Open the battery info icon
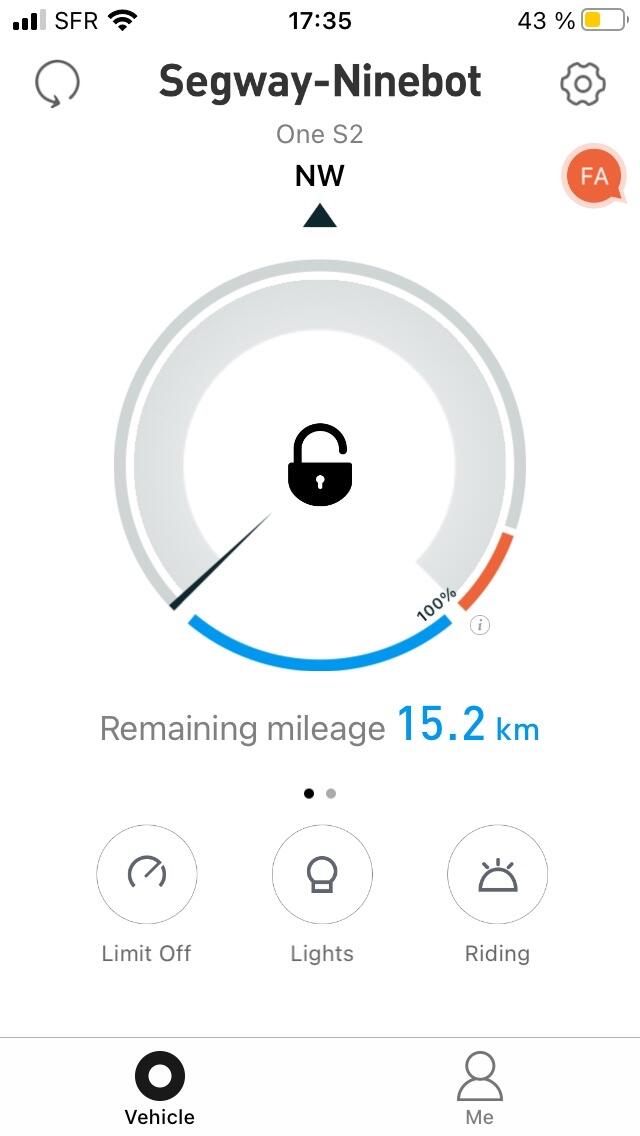This screenshot has height=1136, width=640. pos(479,625)
